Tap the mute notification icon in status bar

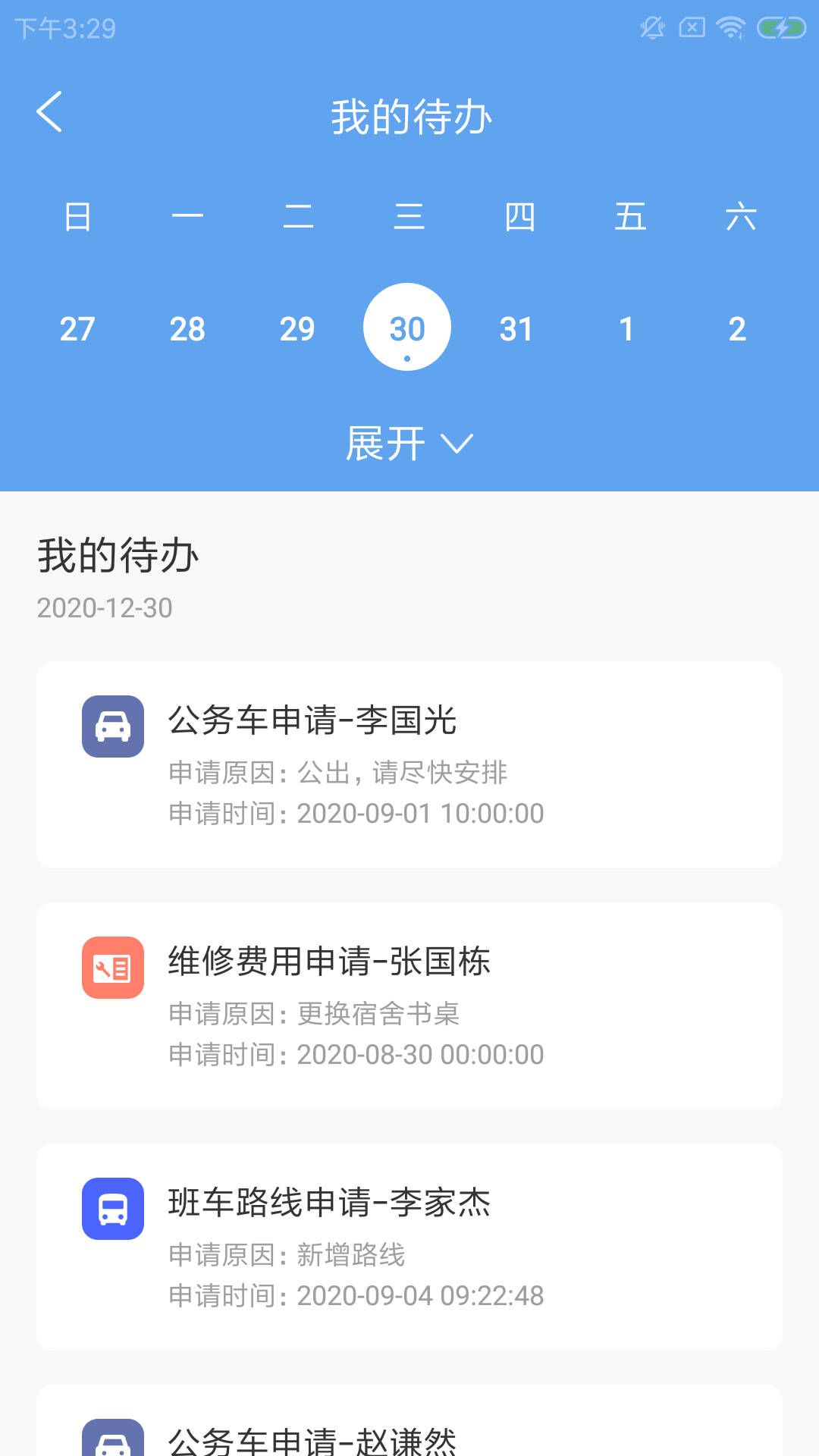651,27
